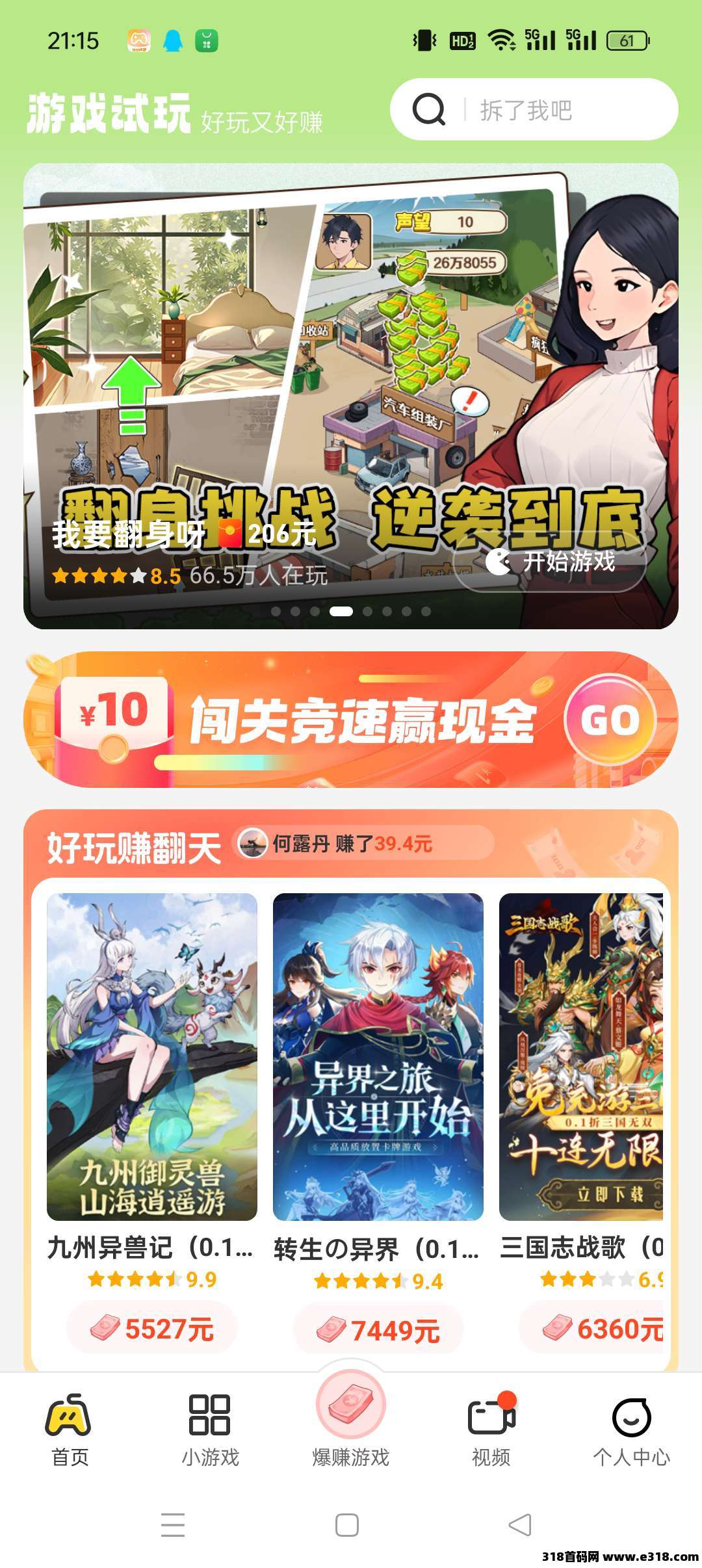Go to the system home screen
The height and width of the screenshot is (1568, 702).
(347, 1524)
